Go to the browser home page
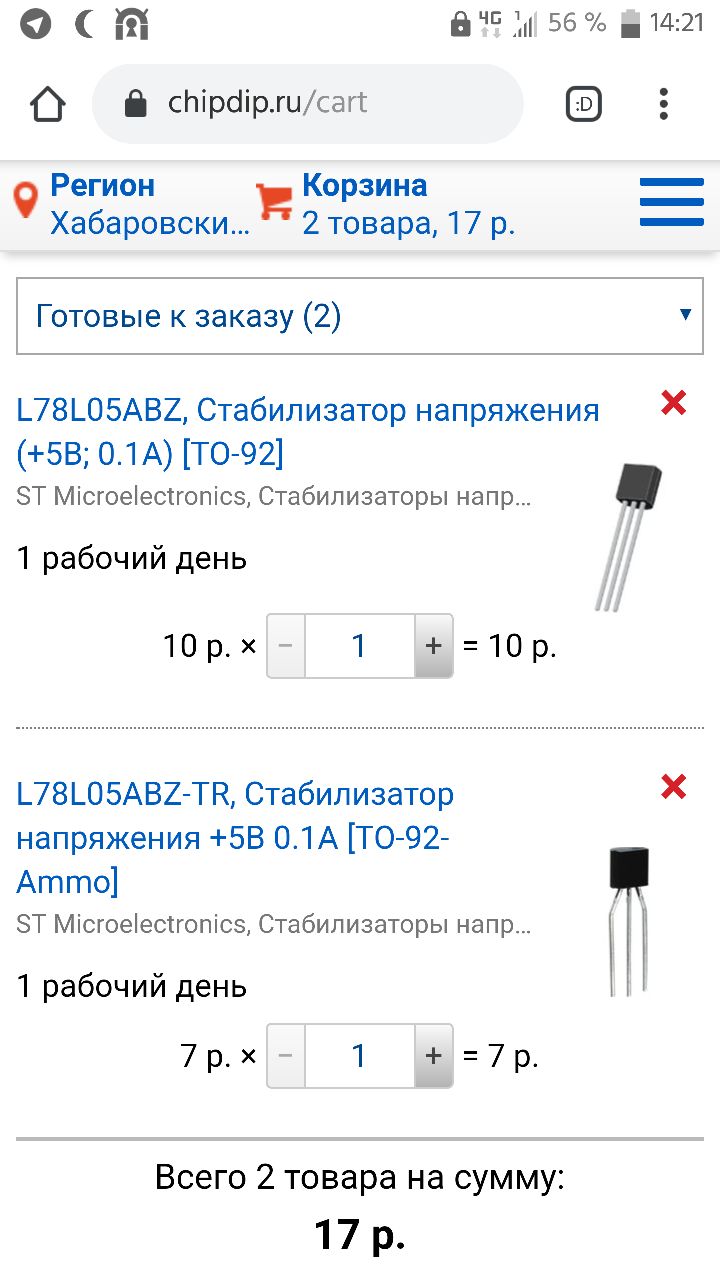 (47, 103)
